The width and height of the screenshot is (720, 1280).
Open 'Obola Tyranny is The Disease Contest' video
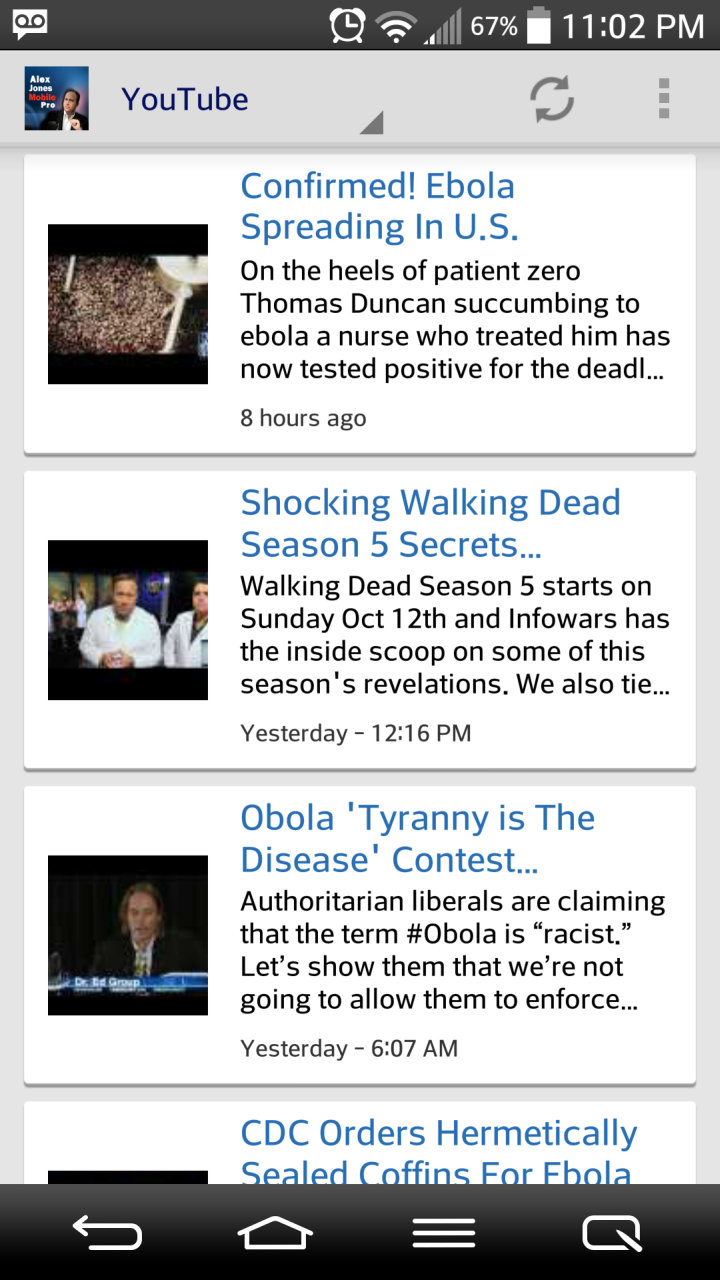point(360,934)
